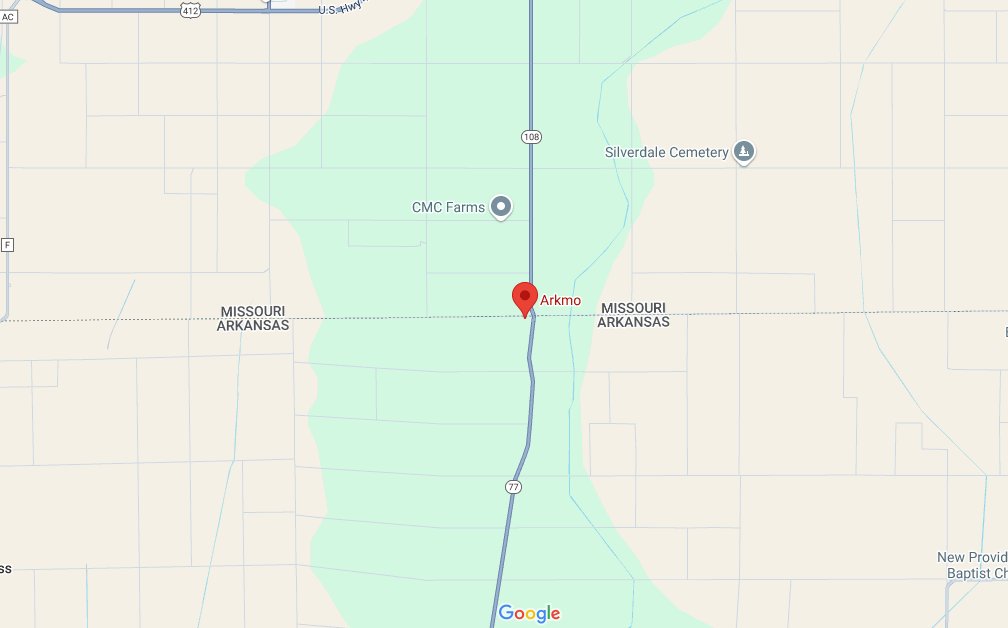The height and width of the screenshot is (628, 1008).
Task: Open the Silverdale Cemetery place marker
Action: pyautogui.click(x=743, y=152)
